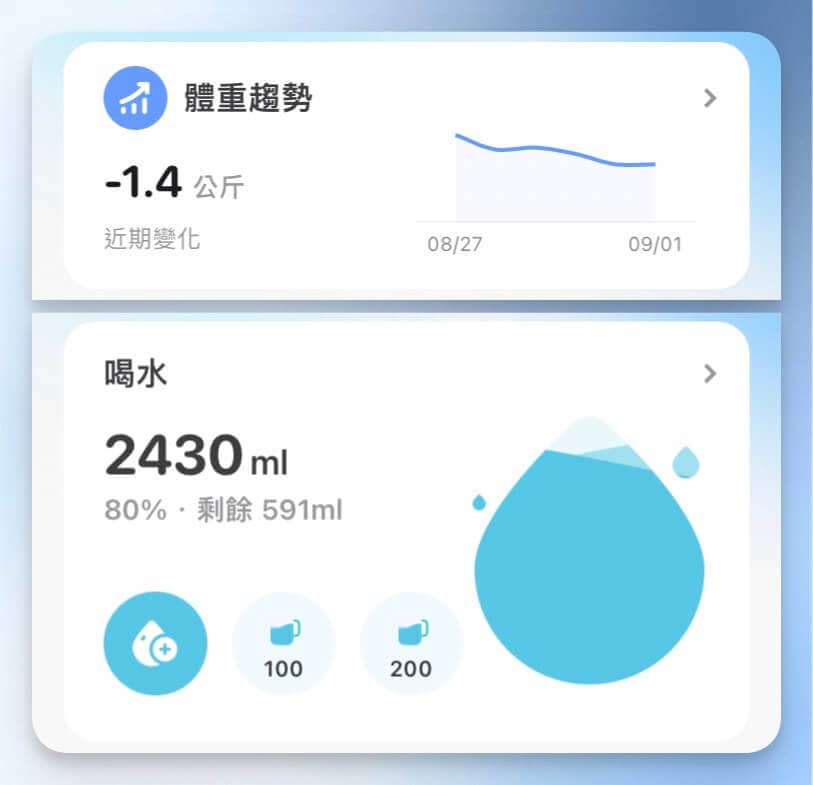The image size is (813, 785).
Task: Open the 體重趨勢 weight trend details chevron
Action: coord(710,98)
